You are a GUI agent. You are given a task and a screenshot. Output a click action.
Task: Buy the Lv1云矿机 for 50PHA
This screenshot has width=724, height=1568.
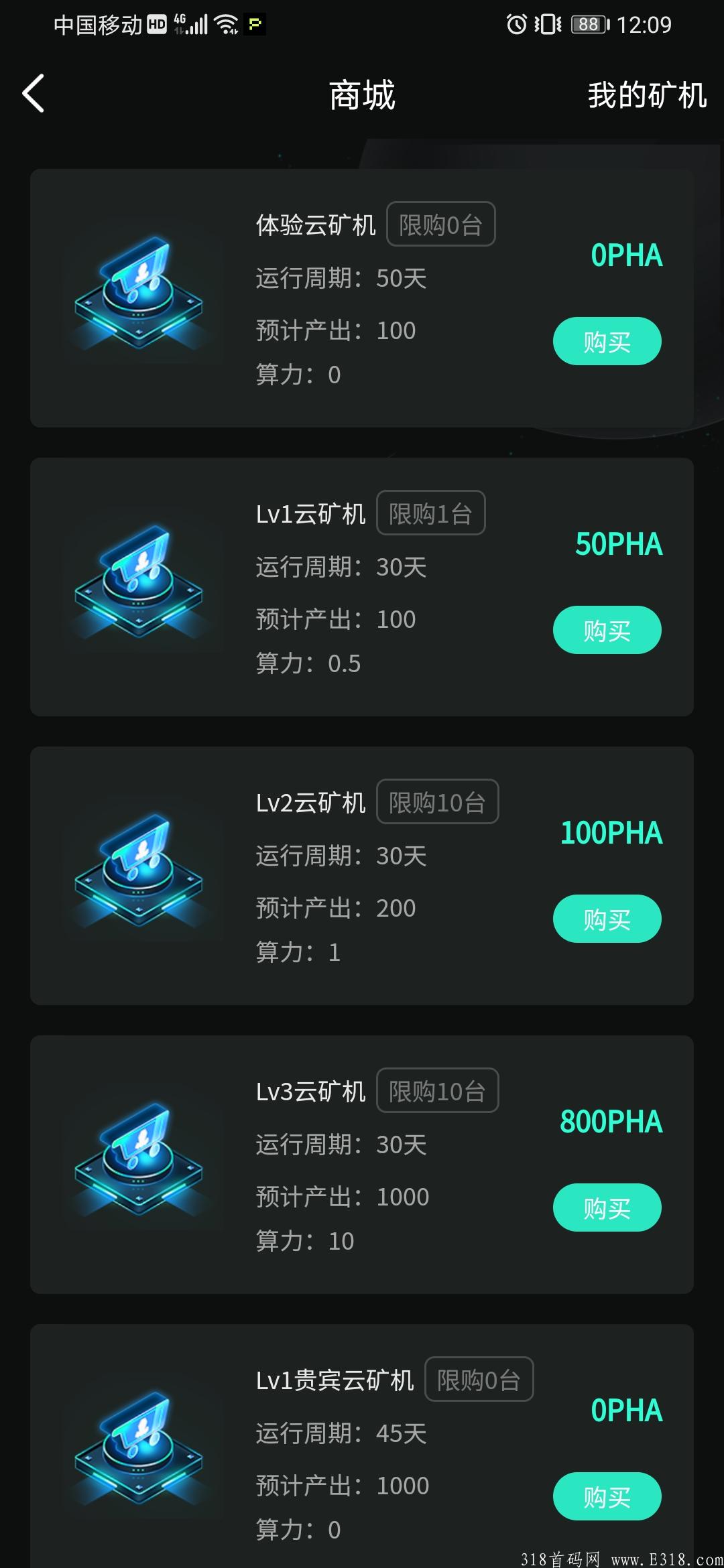click(x=607, y=630)
